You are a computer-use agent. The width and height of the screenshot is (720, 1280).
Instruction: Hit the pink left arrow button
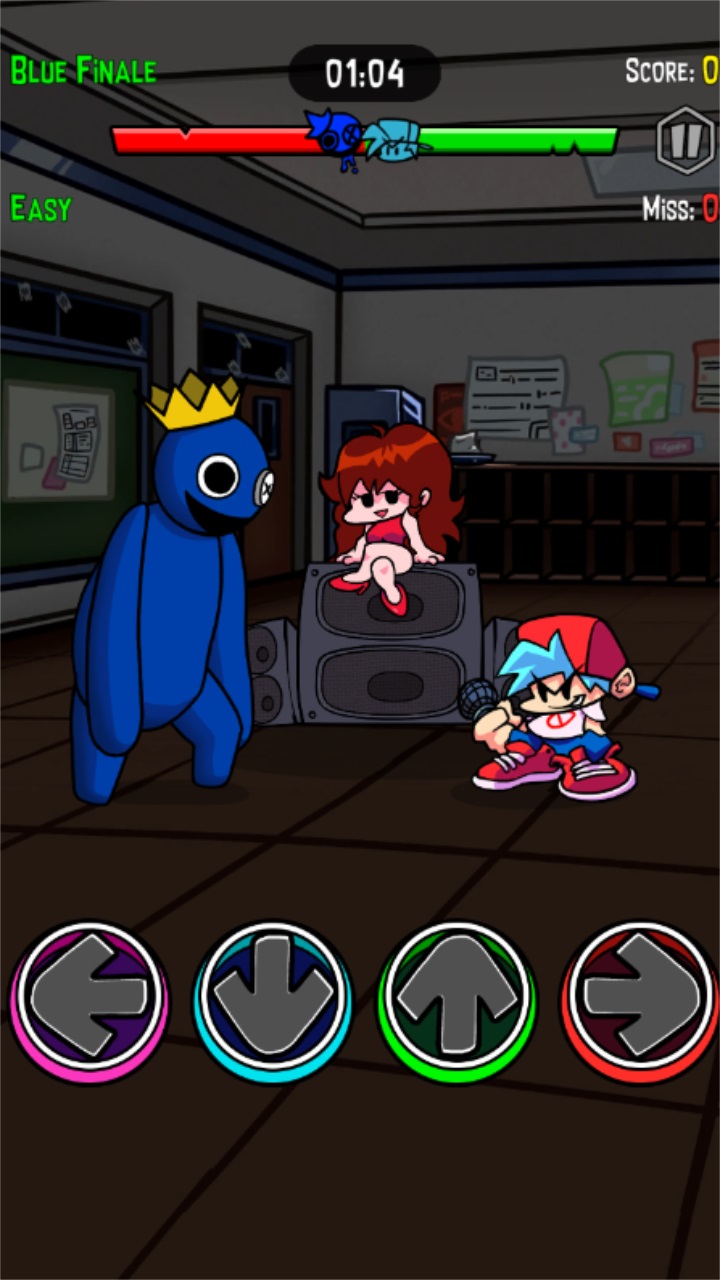pyautogui.click(x=89, y=997)
